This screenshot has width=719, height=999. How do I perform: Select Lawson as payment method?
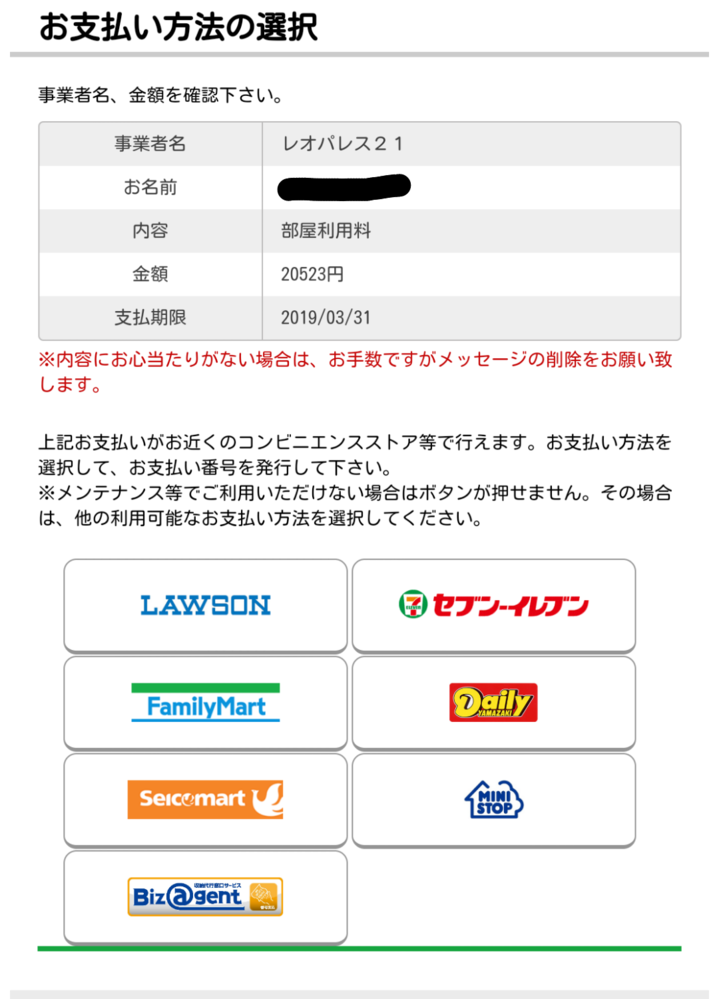point(205,605)
